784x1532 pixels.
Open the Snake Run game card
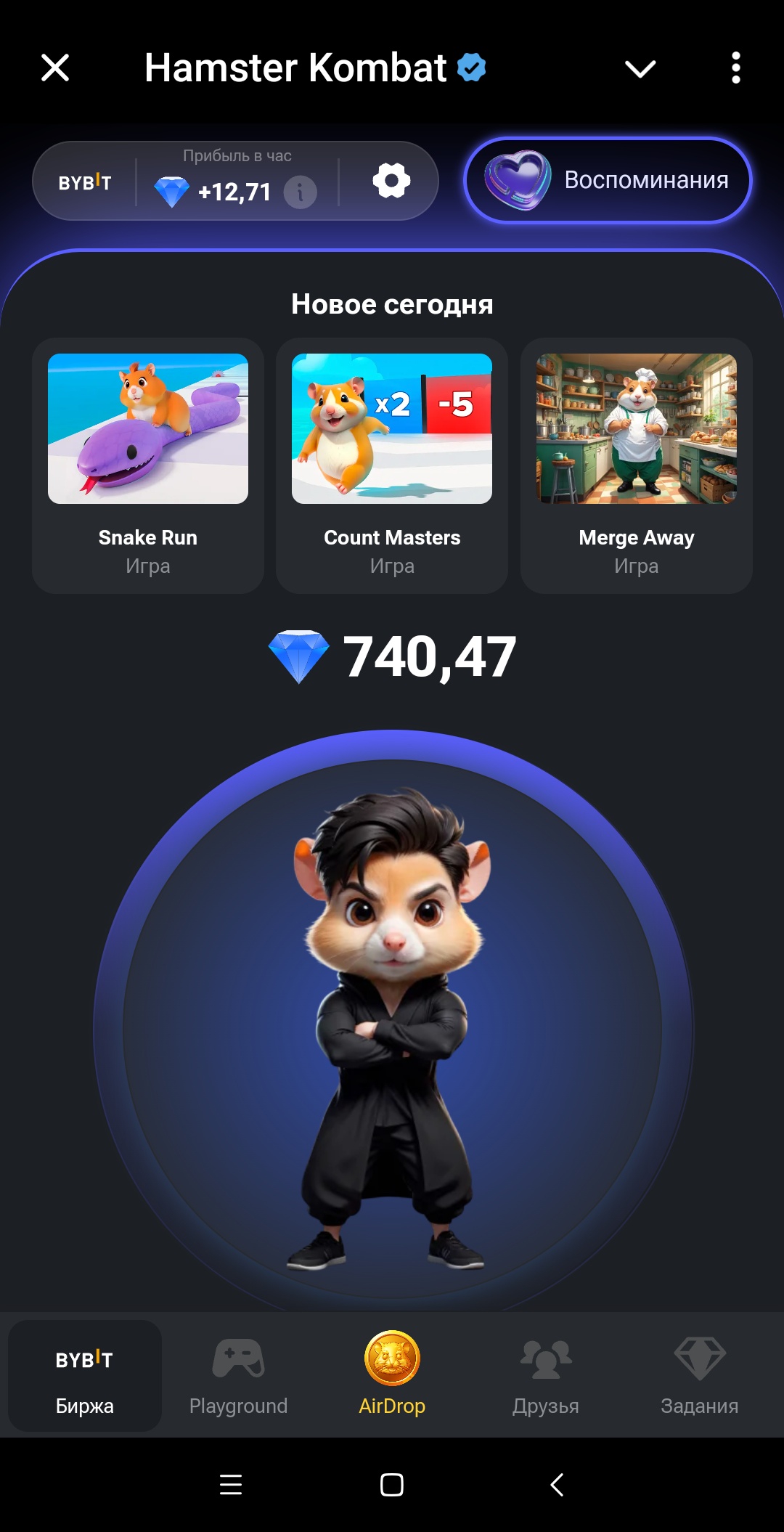coord(148,465)
